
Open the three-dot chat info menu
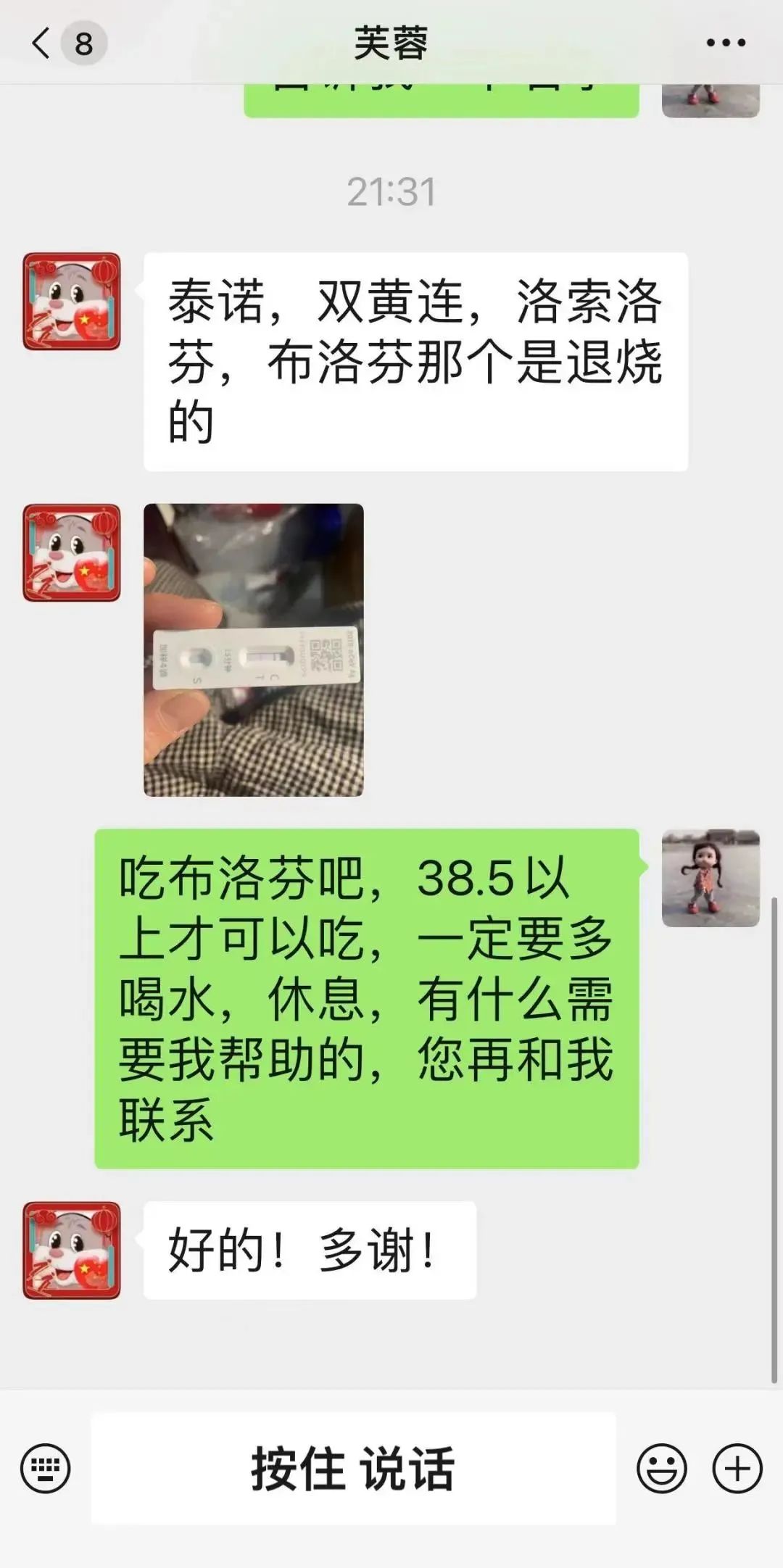coord(726,43)
